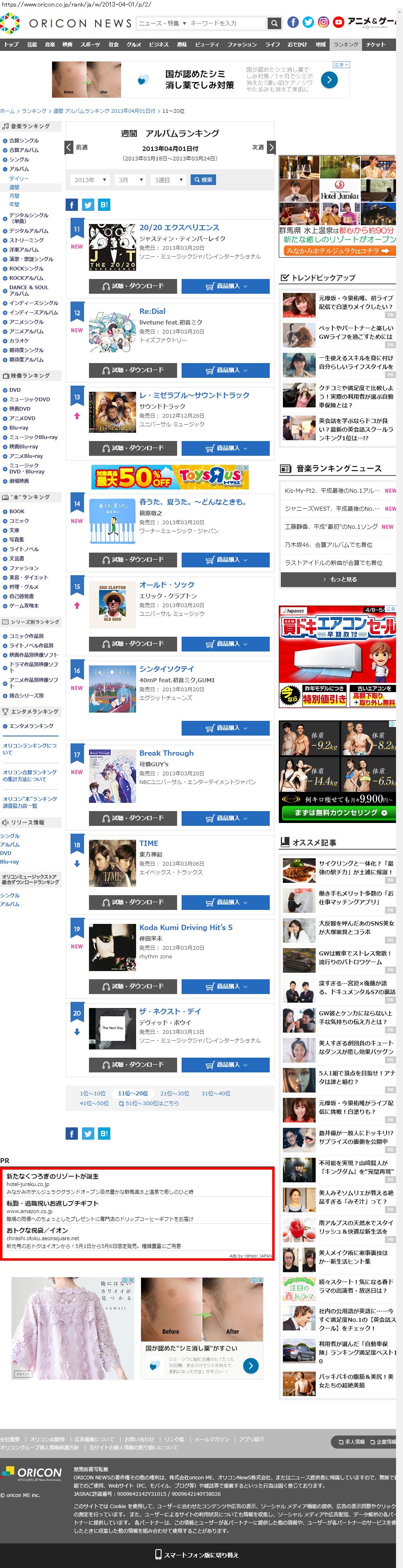Go to previous week with 前週 arrow
The image size is (403, 1568).
click(70, 147)
